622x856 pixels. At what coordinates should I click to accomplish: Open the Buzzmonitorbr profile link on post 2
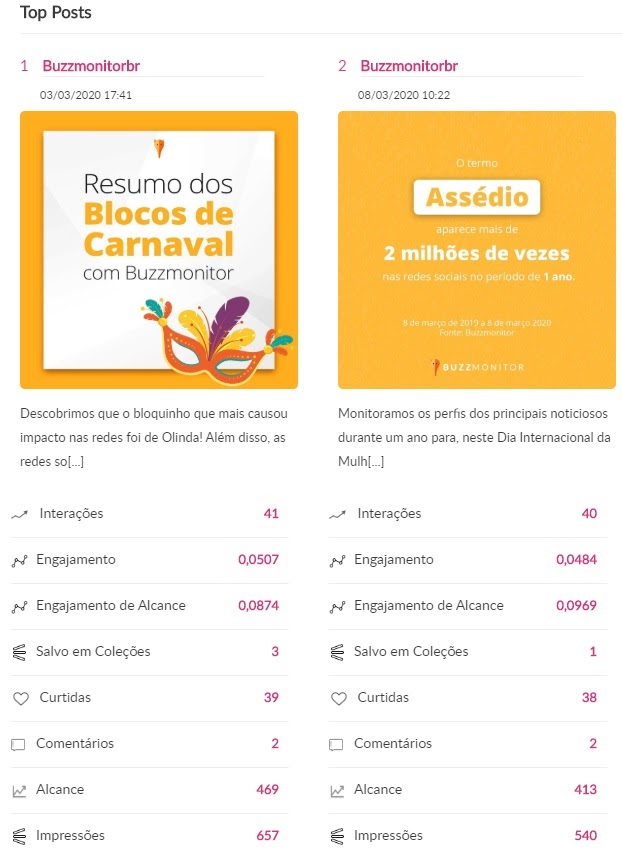[x=408, y=66]
